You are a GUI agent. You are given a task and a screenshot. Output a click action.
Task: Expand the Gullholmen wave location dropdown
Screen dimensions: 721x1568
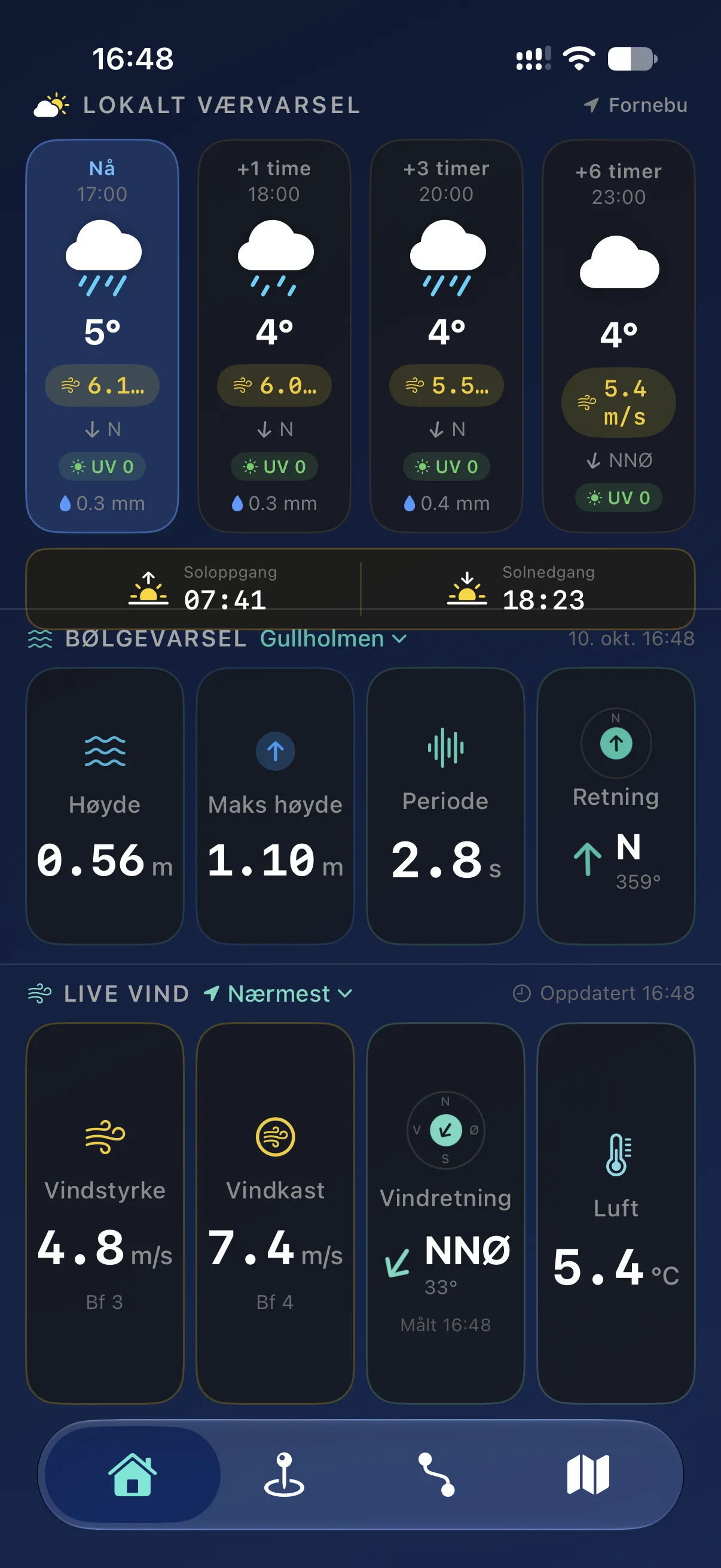[334, 639]
